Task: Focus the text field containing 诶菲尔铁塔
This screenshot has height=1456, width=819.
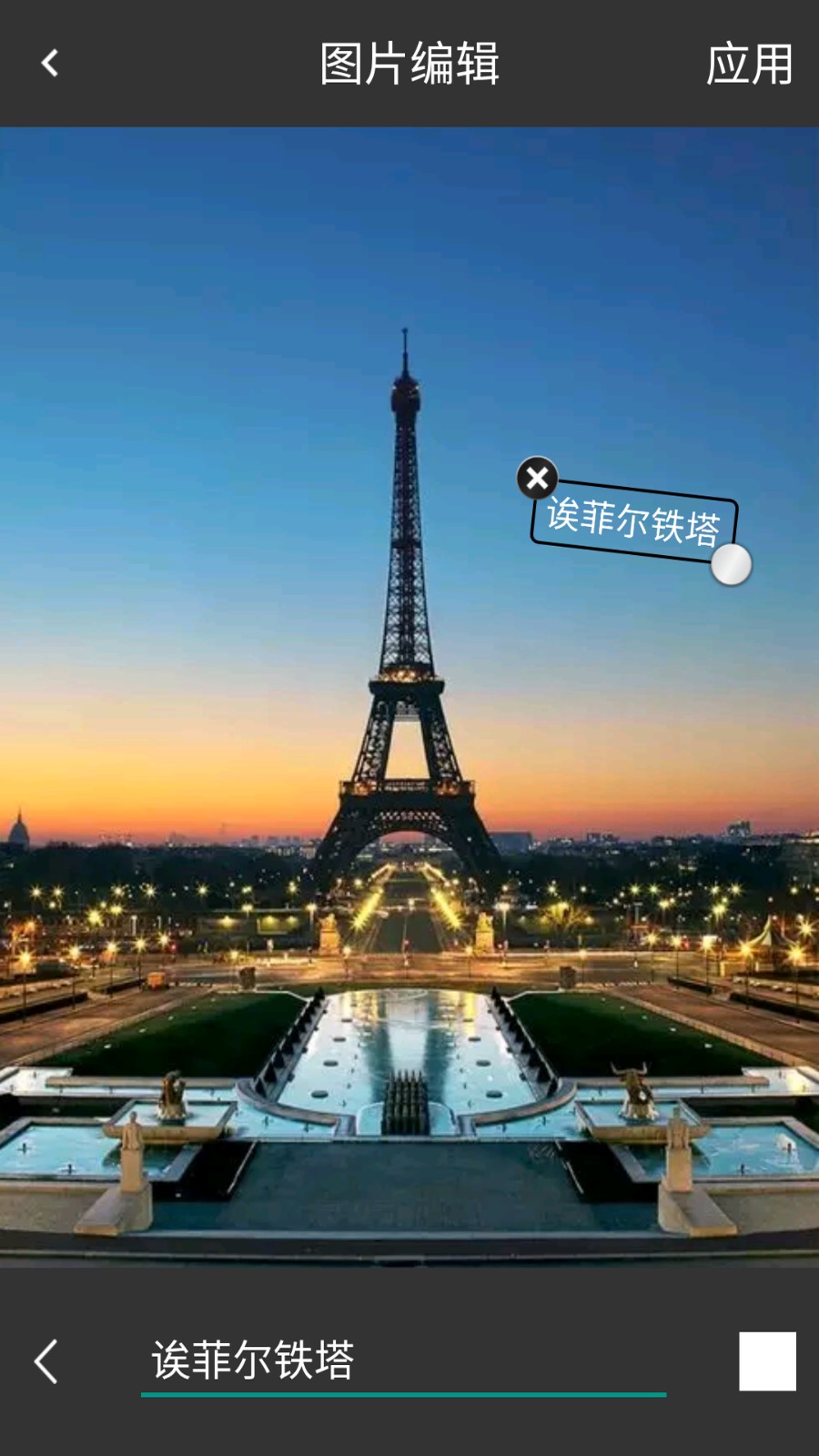Action: point(403,1360)
